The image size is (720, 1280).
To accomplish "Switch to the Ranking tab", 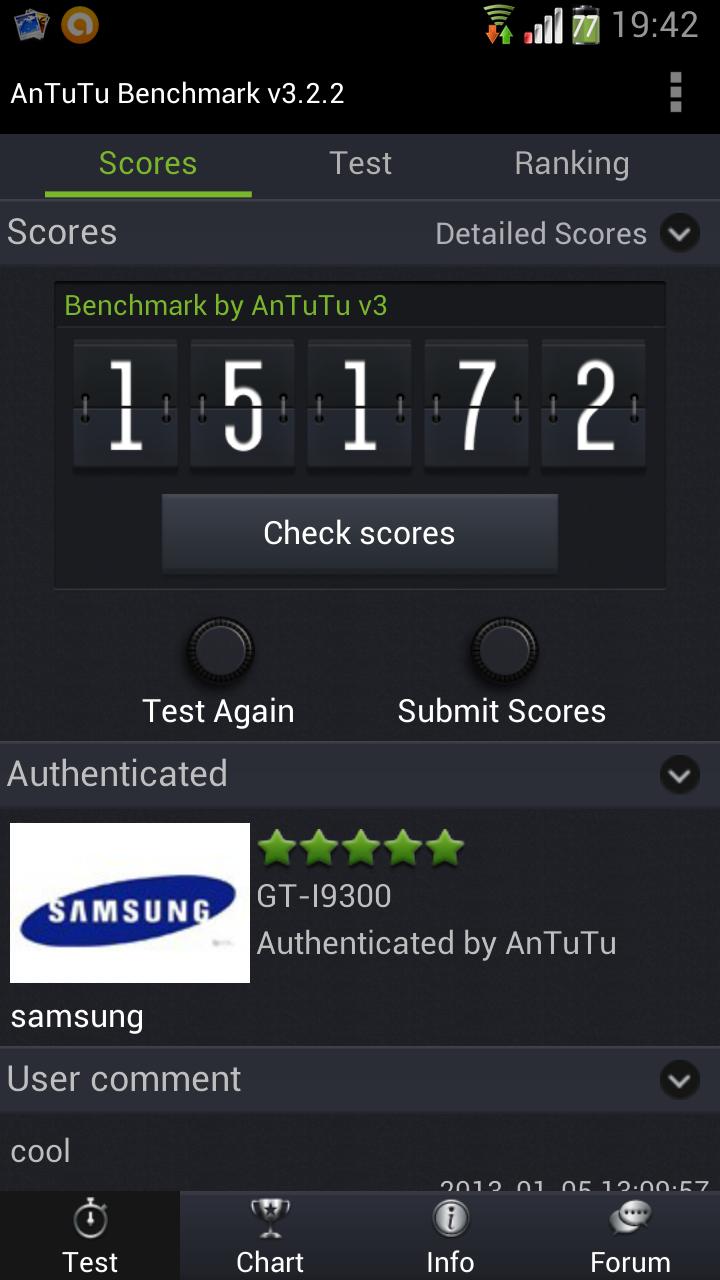I will 572,163.
